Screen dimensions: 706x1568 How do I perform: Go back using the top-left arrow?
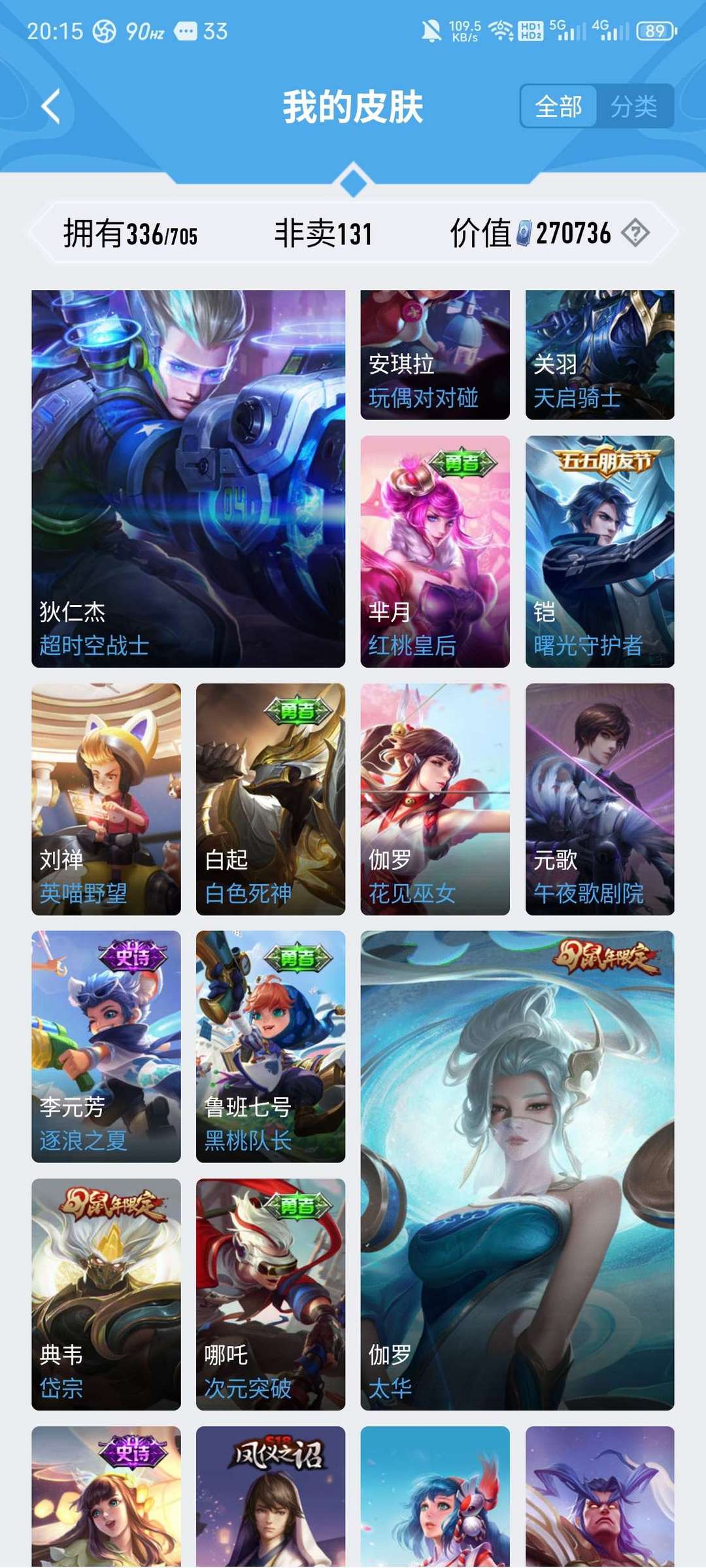(51, 106)
